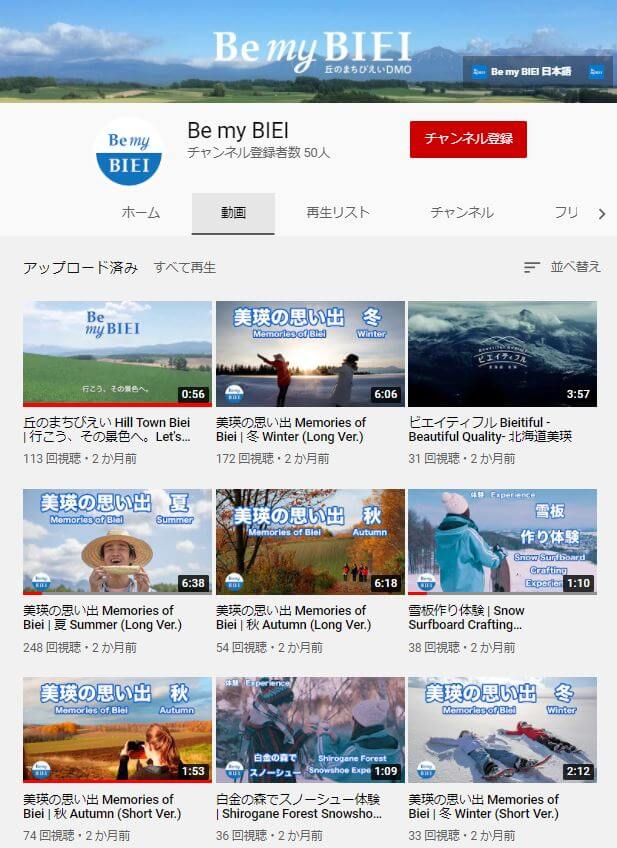
Task: Open the 並べ替え sort menu
Action: tap(562, 267)
